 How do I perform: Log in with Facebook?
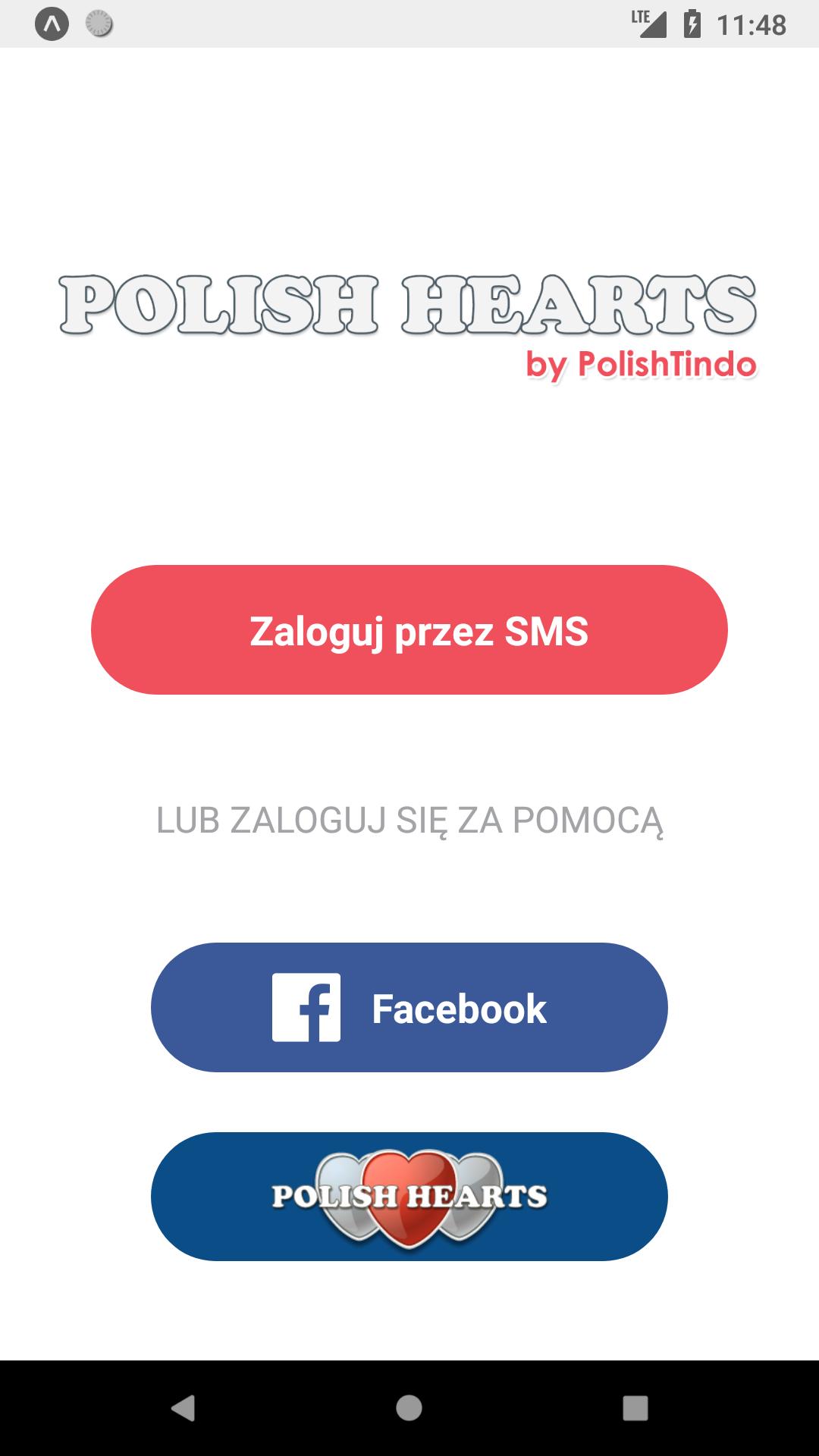(409, 1007)
